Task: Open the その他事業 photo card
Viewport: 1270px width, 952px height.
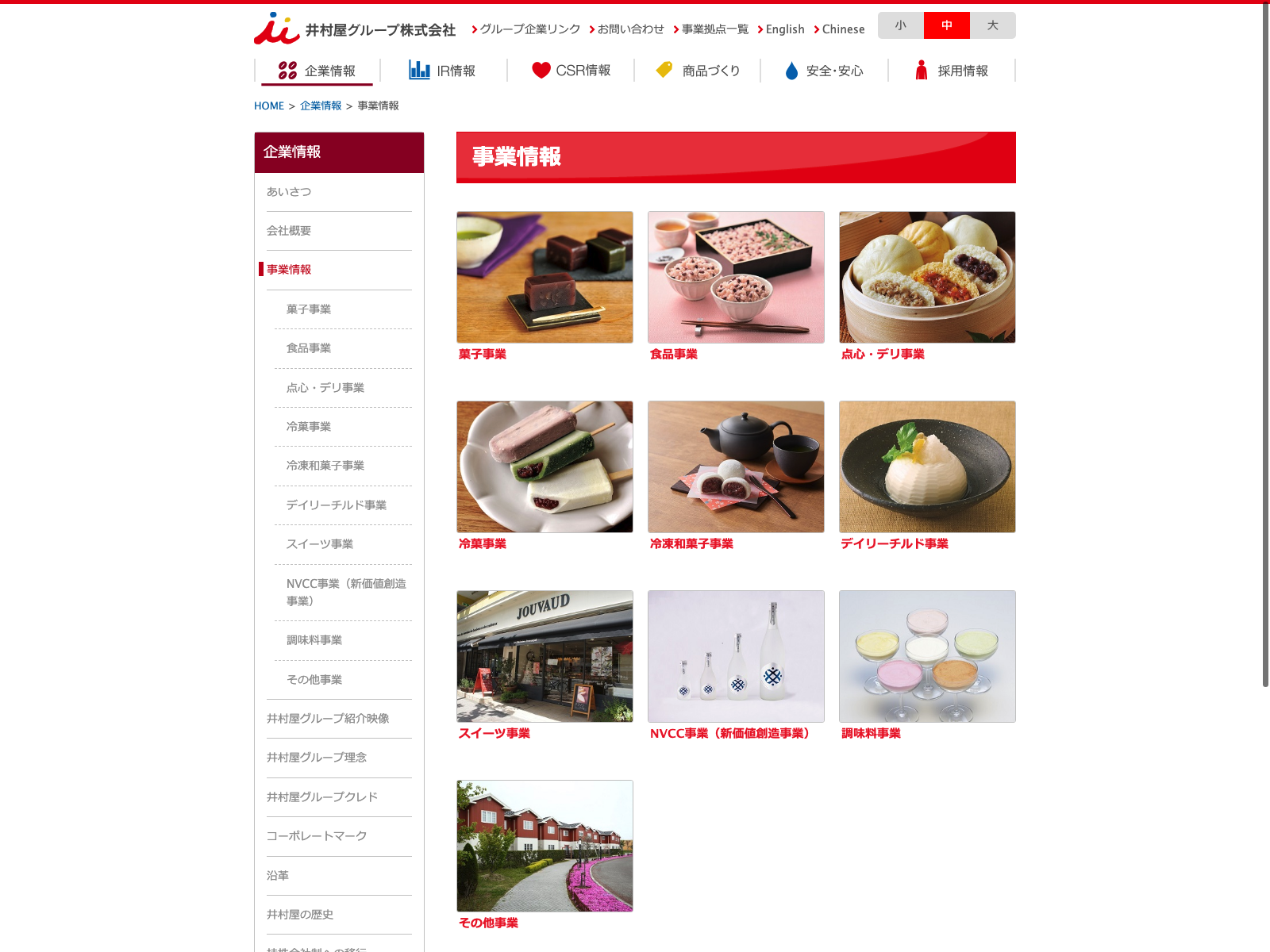Action: [545, 846]
